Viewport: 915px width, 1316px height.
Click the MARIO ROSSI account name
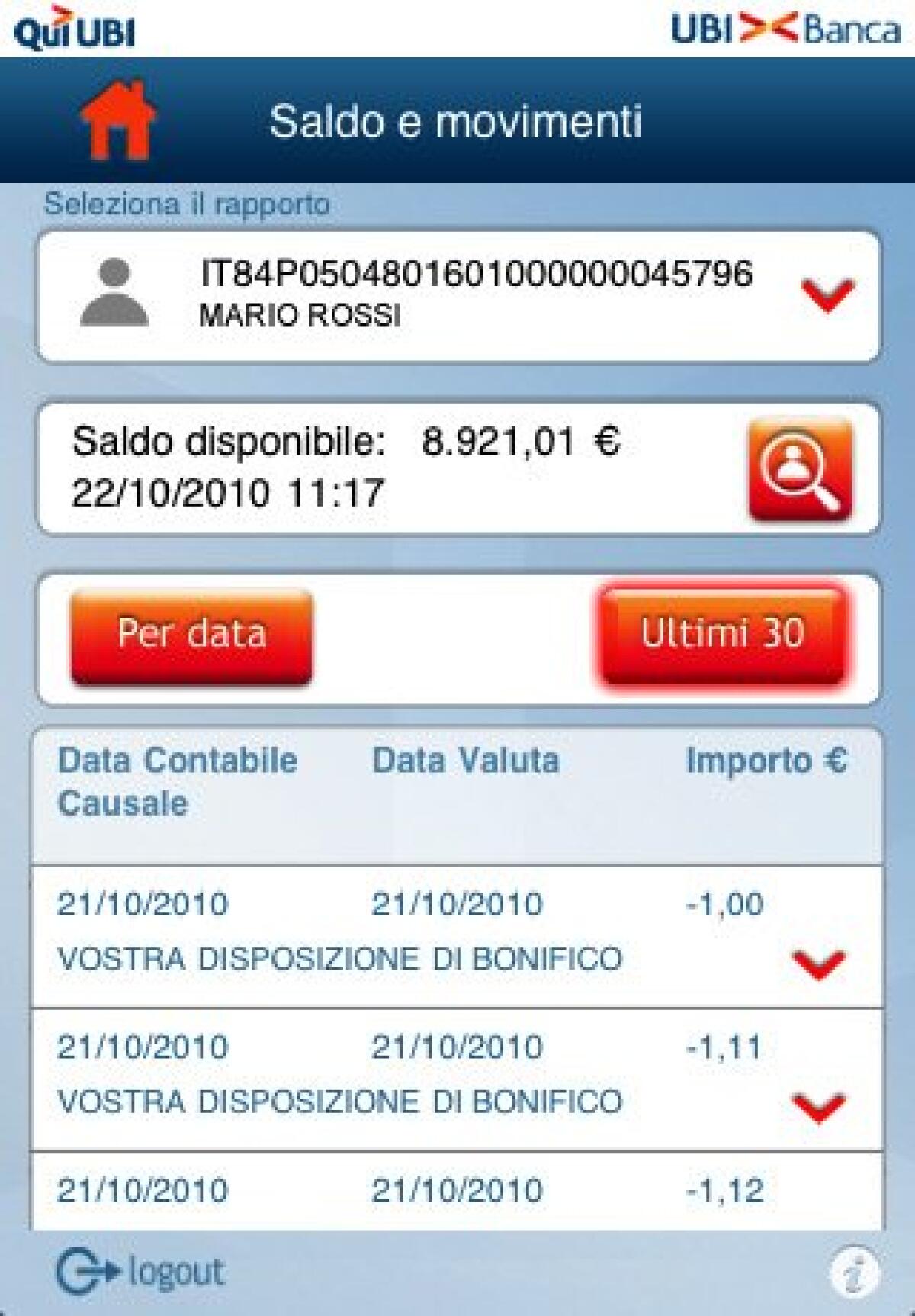[300, 315]
